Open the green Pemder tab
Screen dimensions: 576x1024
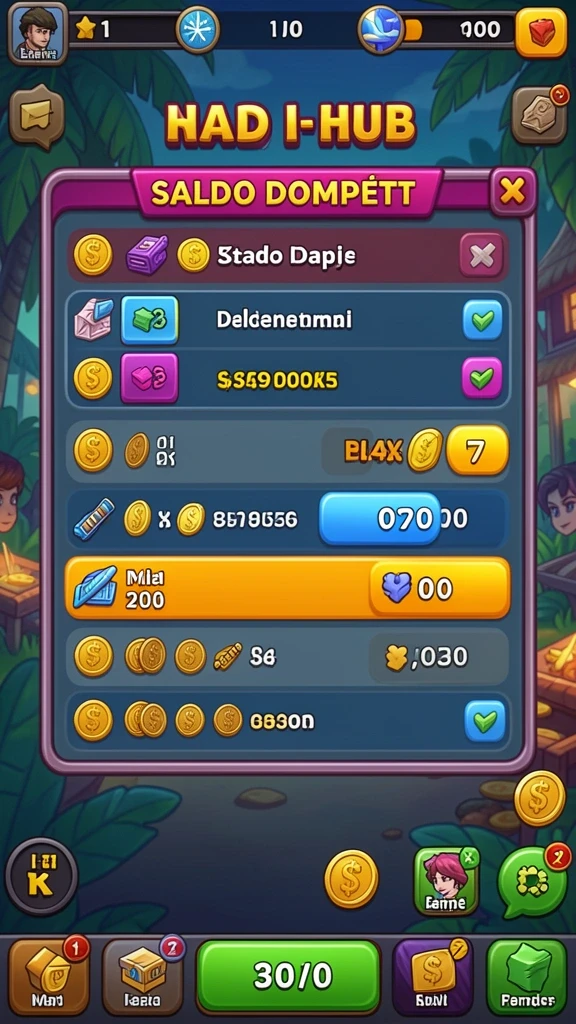point(527,976)
